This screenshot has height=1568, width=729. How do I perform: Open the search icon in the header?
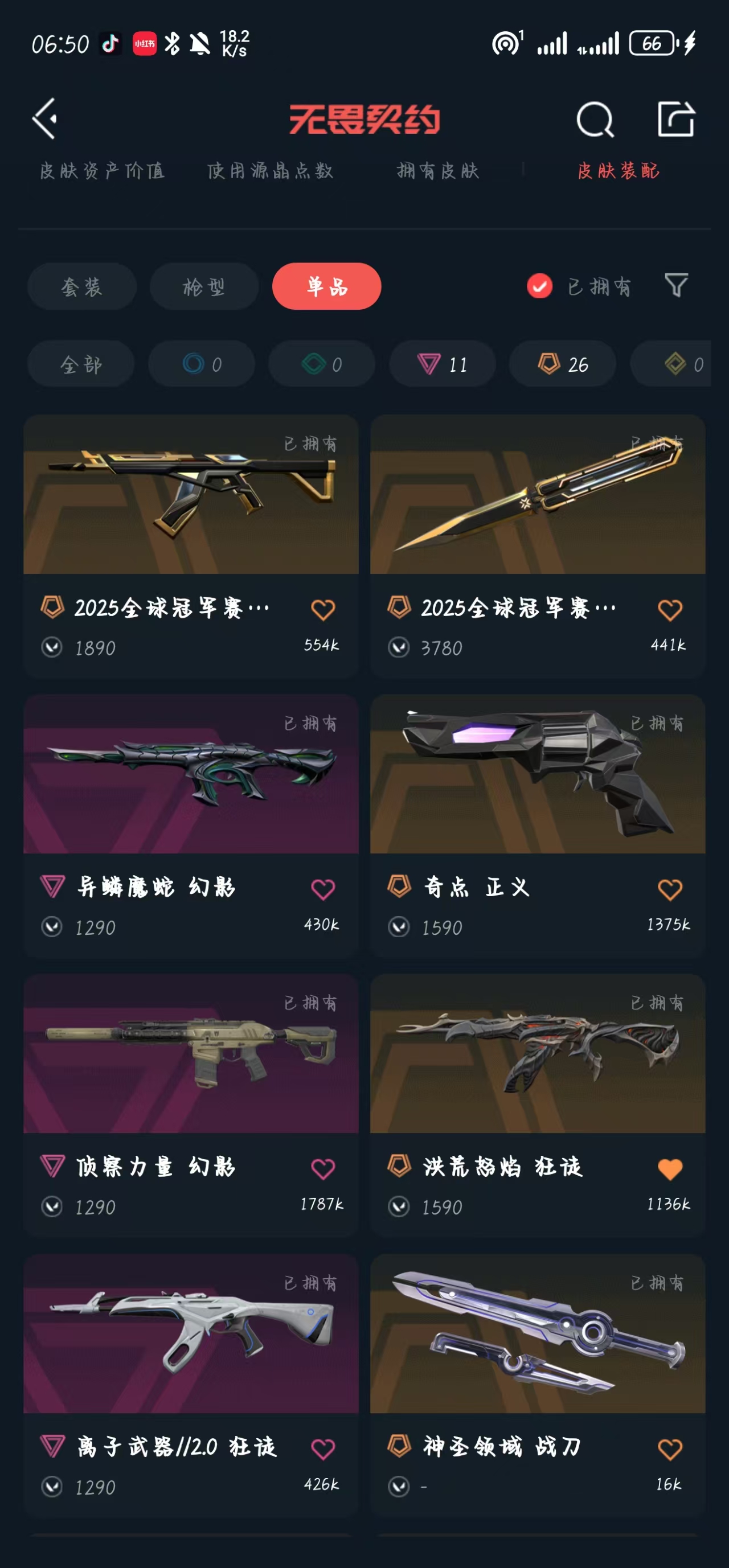coord(595,120)
